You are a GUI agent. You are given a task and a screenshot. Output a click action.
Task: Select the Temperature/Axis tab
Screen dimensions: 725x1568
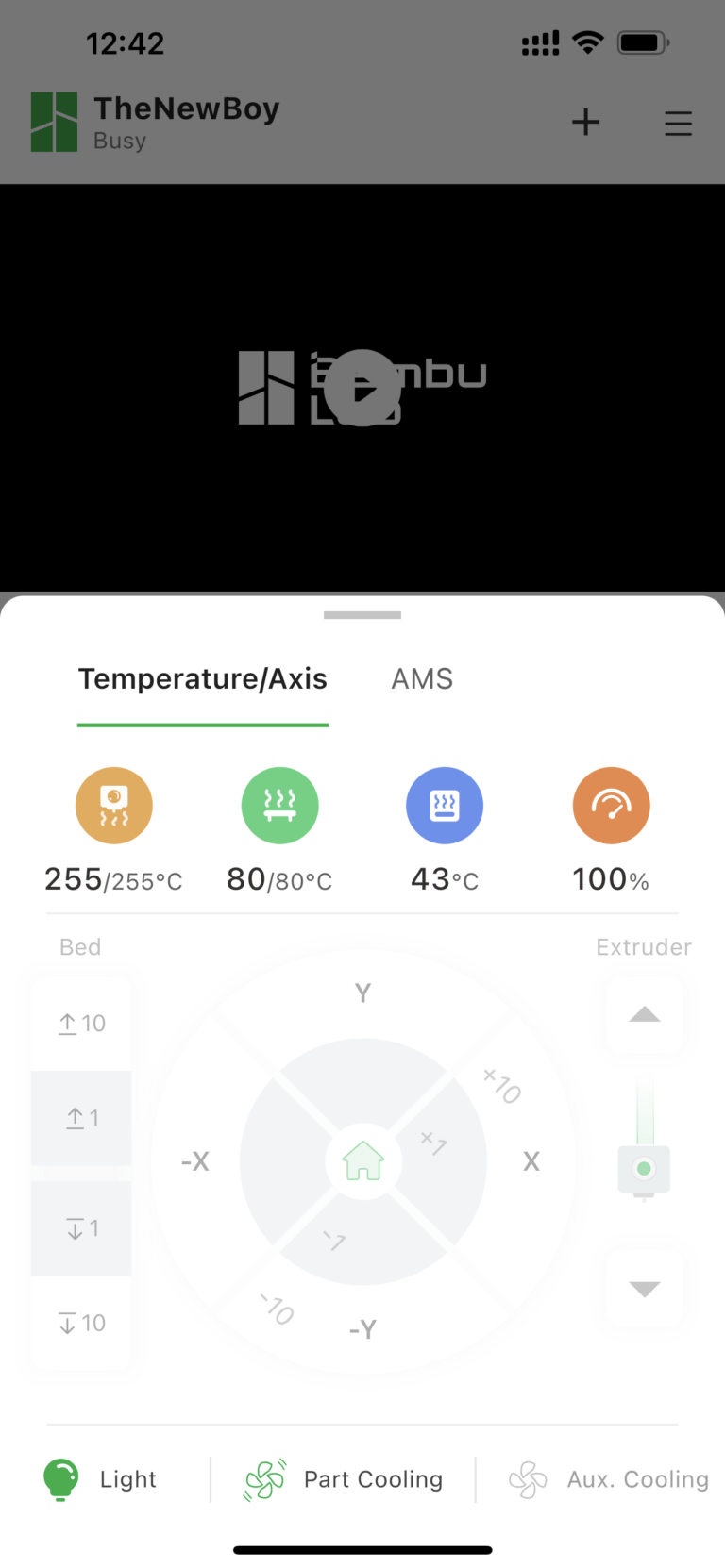tap(202, 679)
